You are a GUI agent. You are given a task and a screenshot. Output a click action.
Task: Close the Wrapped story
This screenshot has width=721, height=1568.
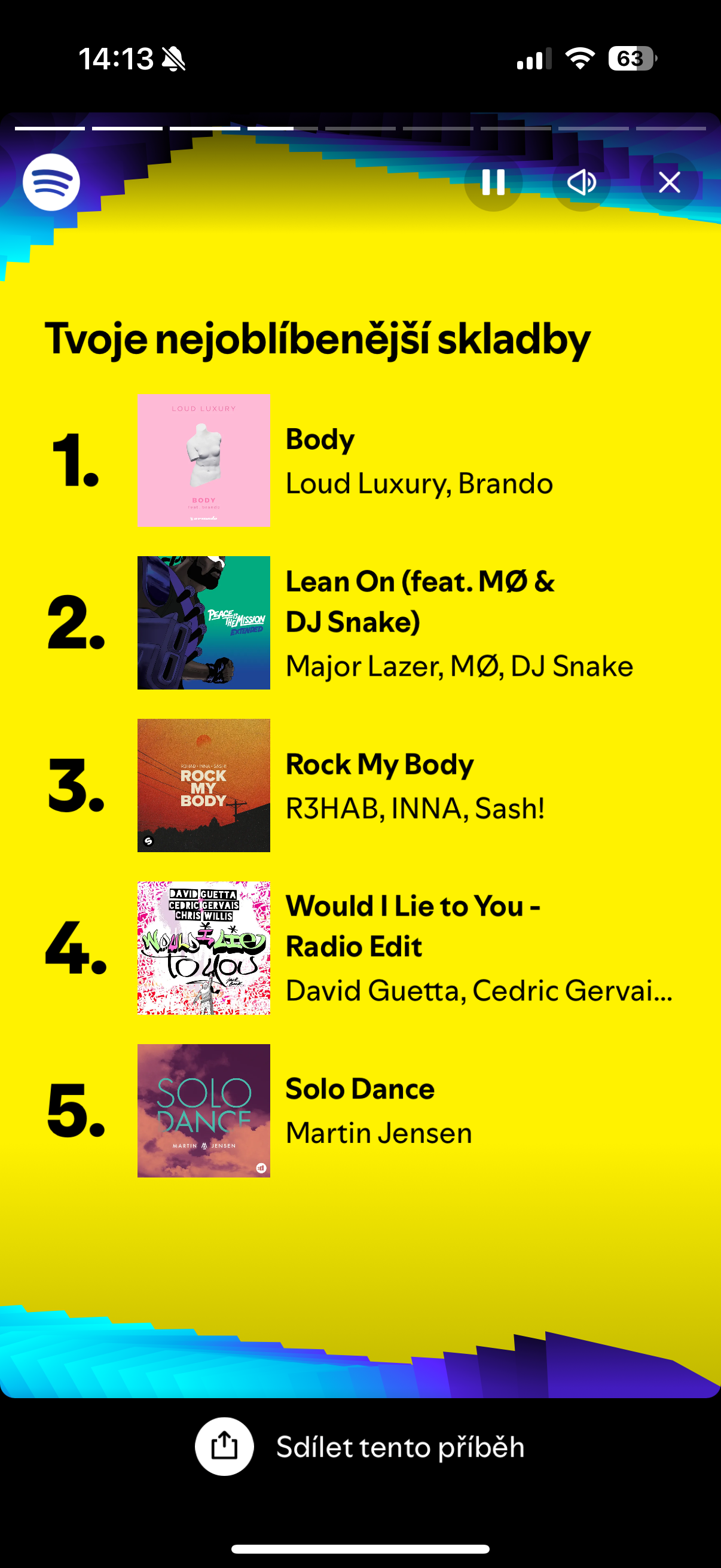pos(669,182)
